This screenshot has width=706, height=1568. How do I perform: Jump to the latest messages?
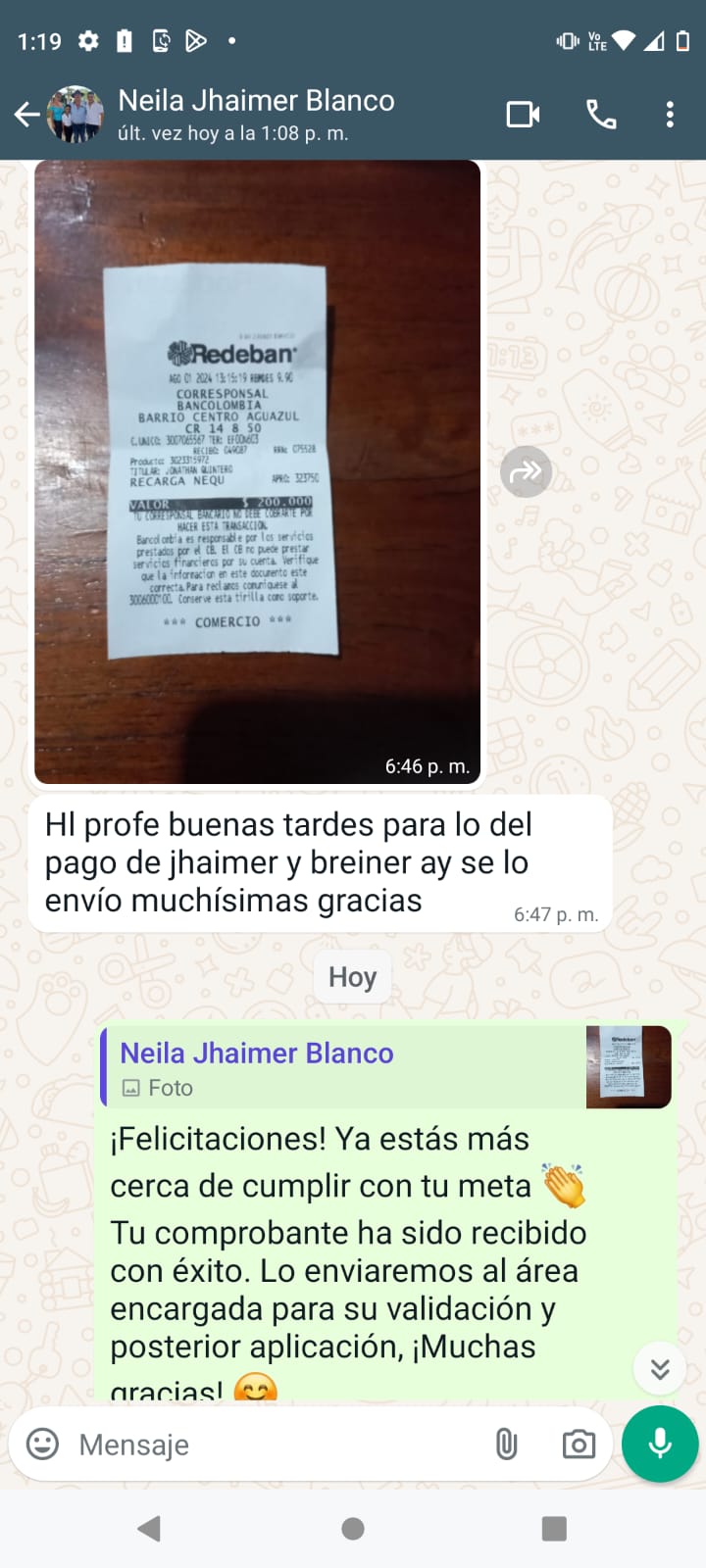coord(660,1368)
